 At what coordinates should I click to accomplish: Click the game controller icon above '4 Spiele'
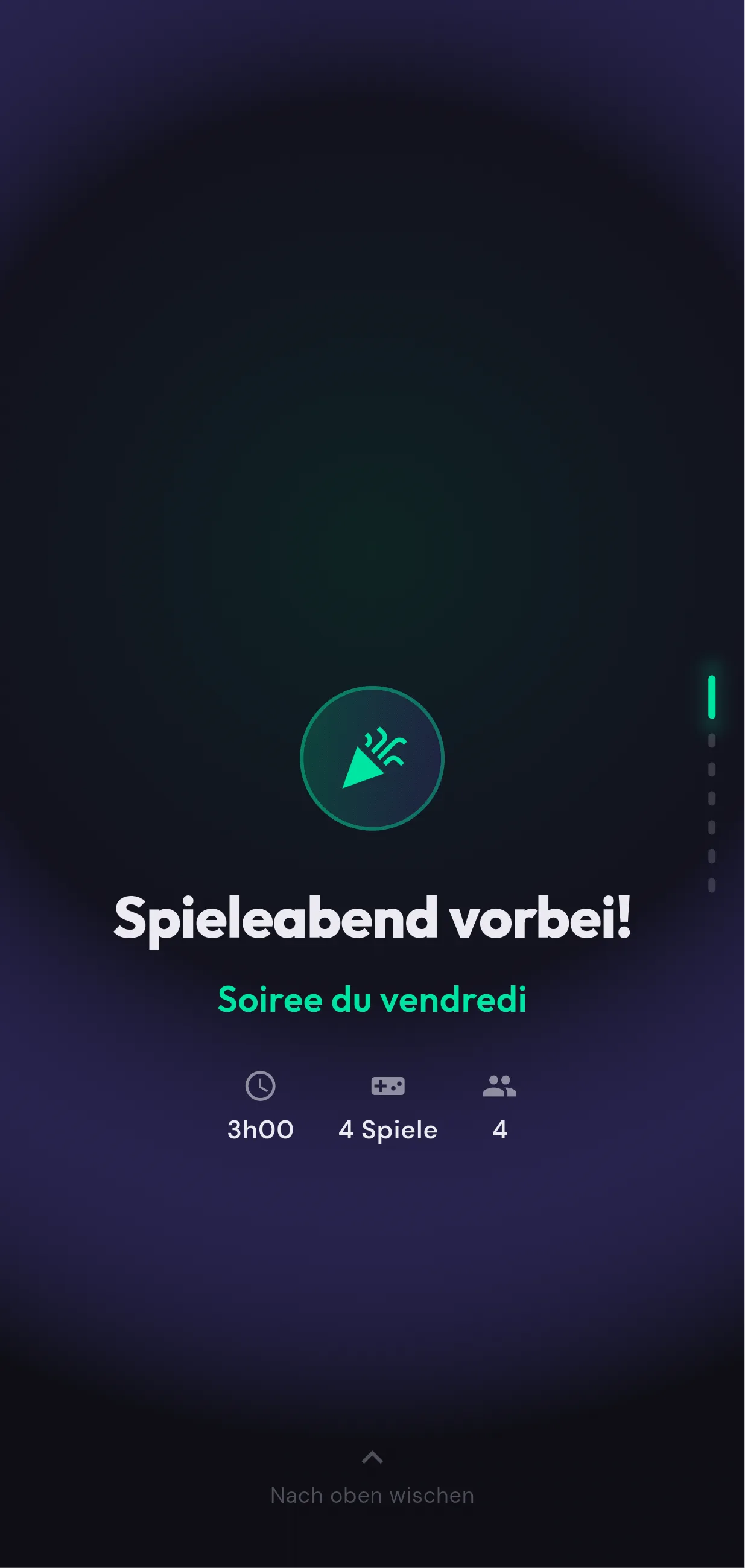tap(388, 1085)
